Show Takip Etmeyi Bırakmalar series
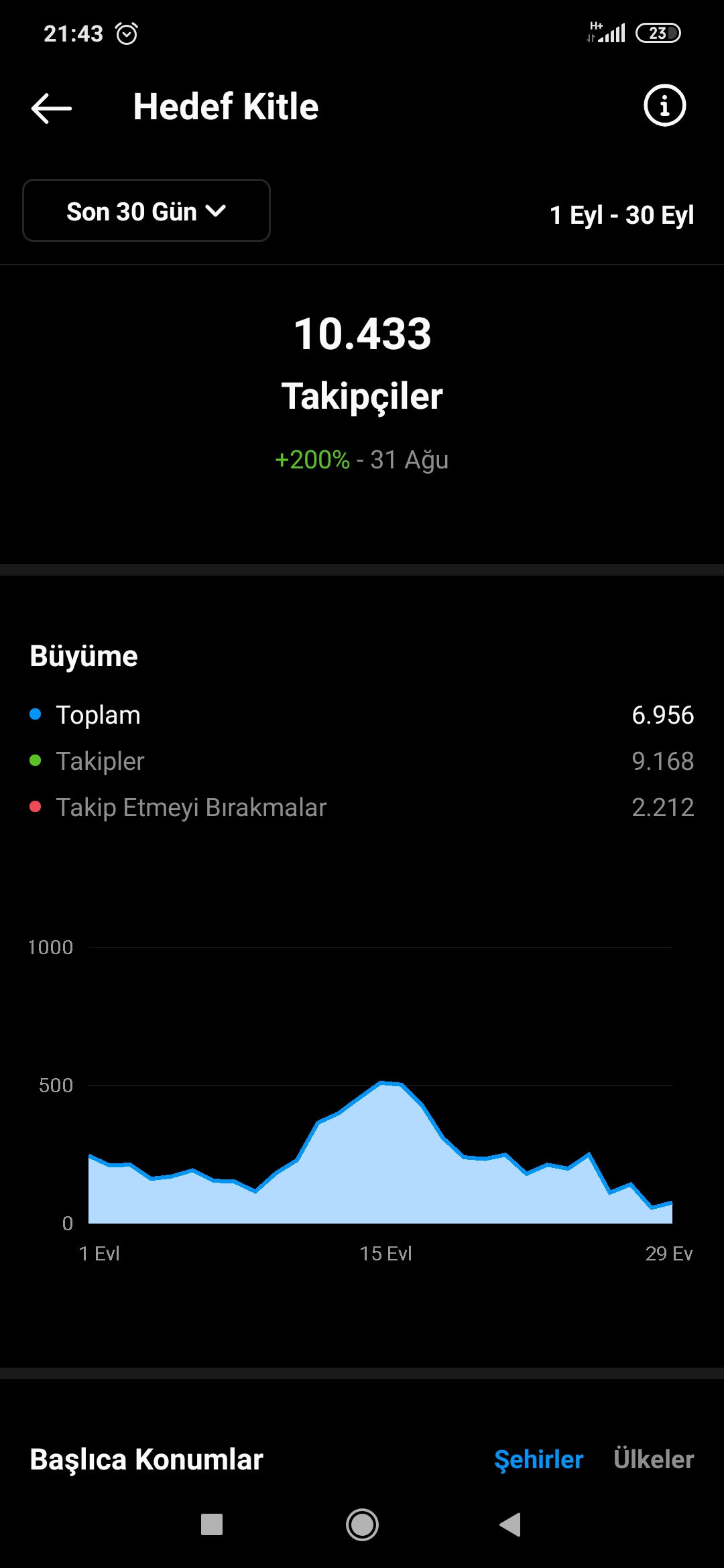The image size is (724, 1568). 362,807
